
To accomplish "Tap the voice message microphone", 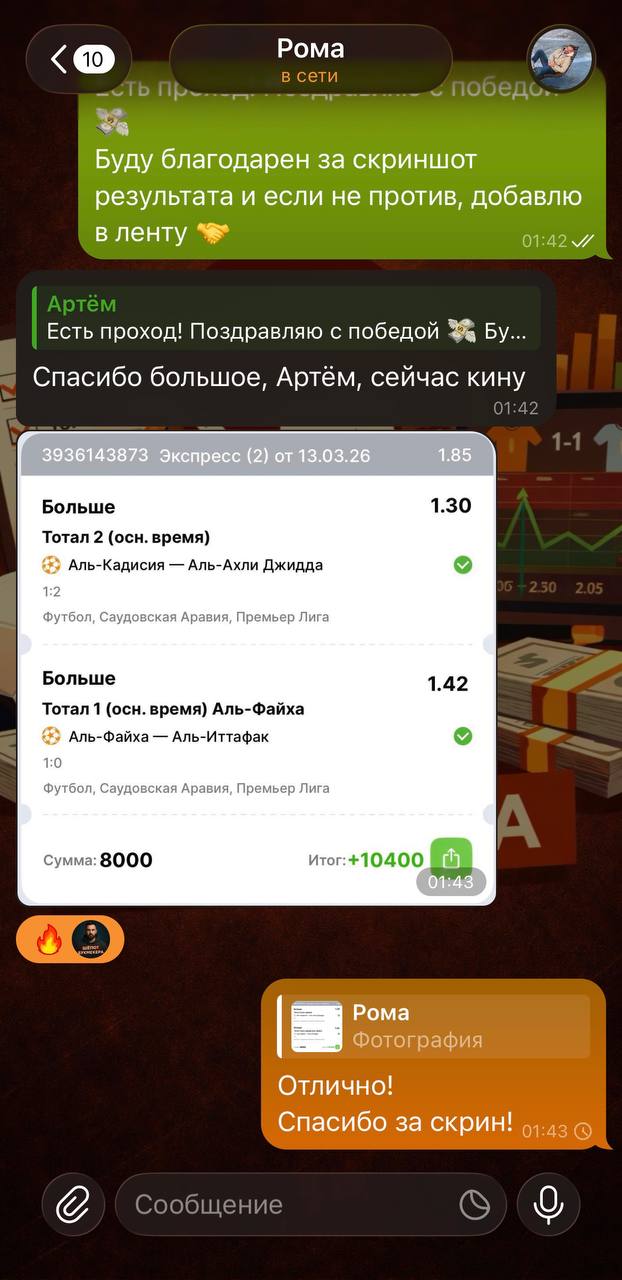I will point(548,1205).
